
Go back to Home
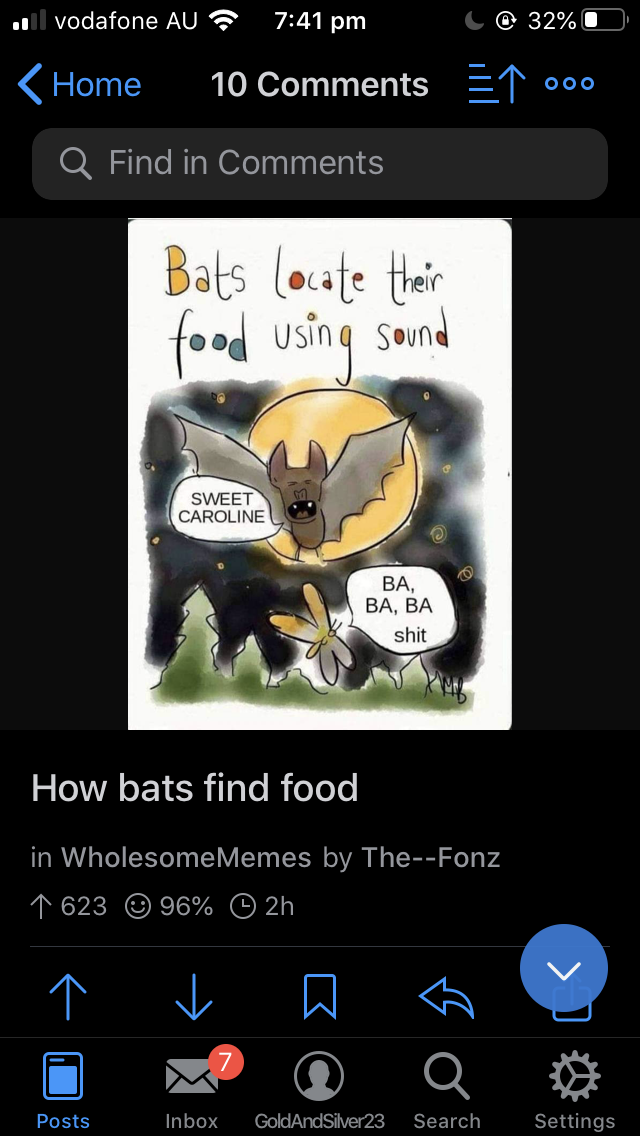tap(79, 85)
